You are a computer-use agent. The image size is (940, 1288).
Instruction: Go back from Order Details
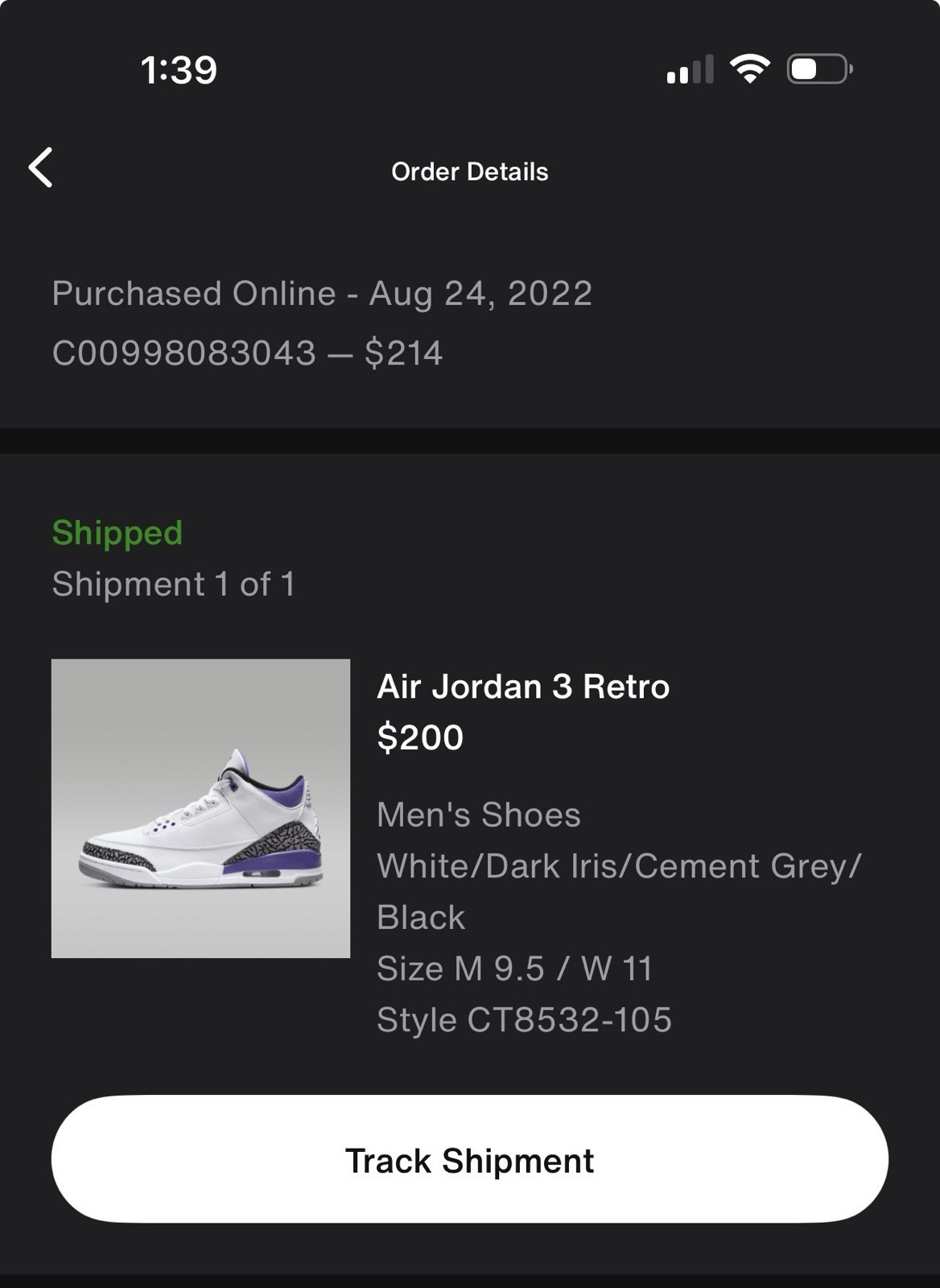[x=41, y=167]
